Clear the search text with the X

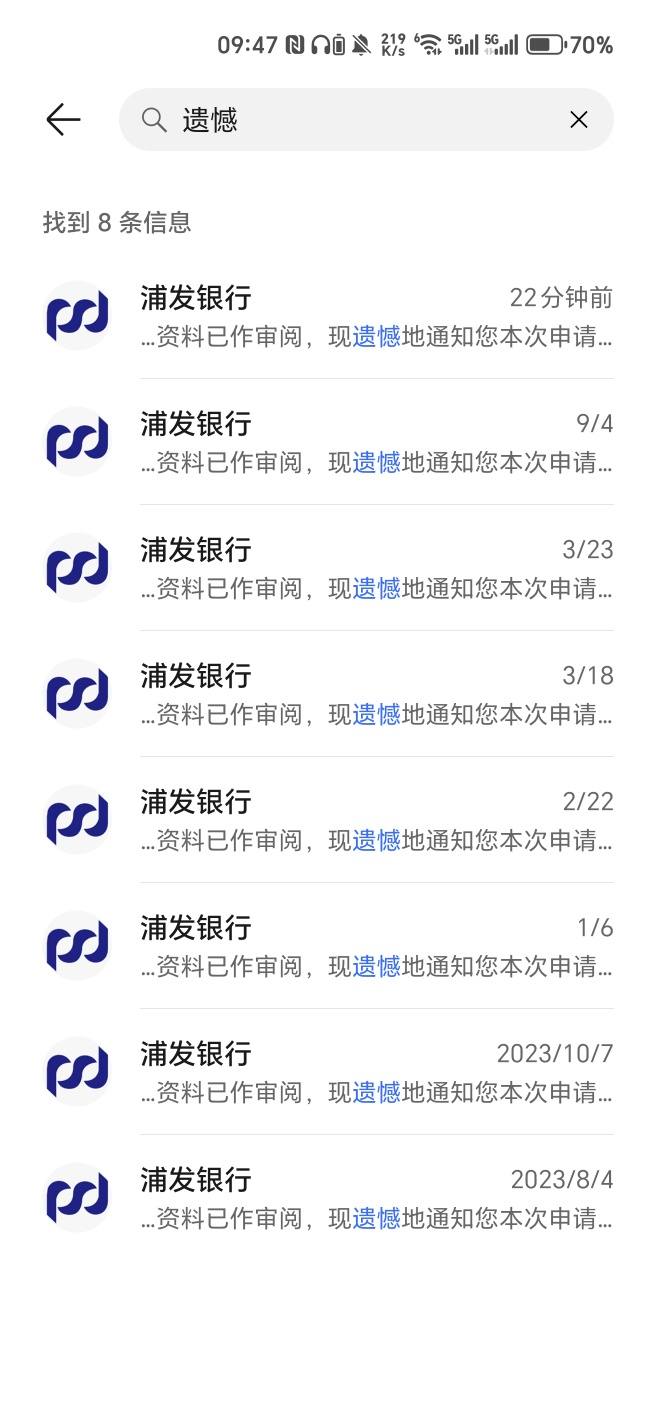(x=578, y=120)
